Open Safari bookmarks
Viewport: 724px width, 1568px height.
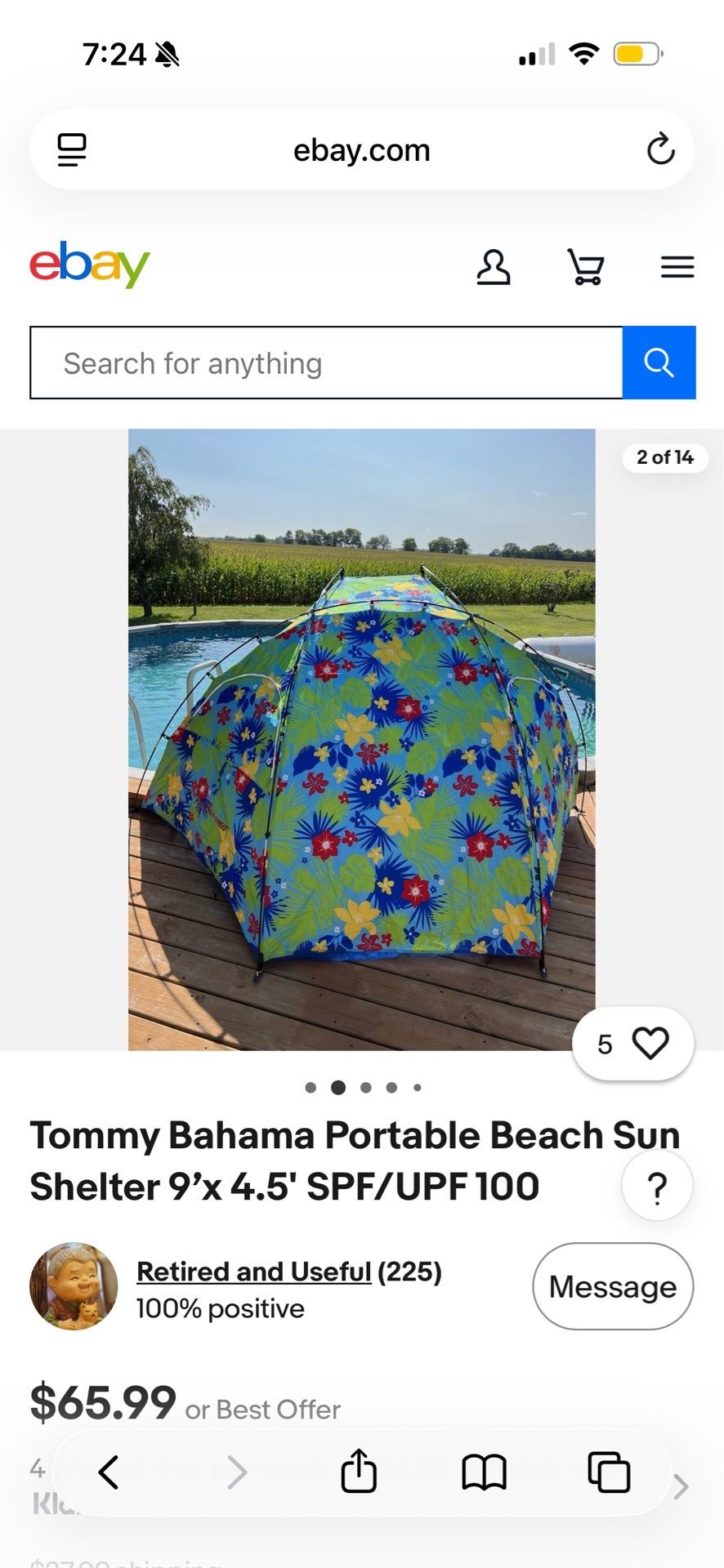point(484,1472)
